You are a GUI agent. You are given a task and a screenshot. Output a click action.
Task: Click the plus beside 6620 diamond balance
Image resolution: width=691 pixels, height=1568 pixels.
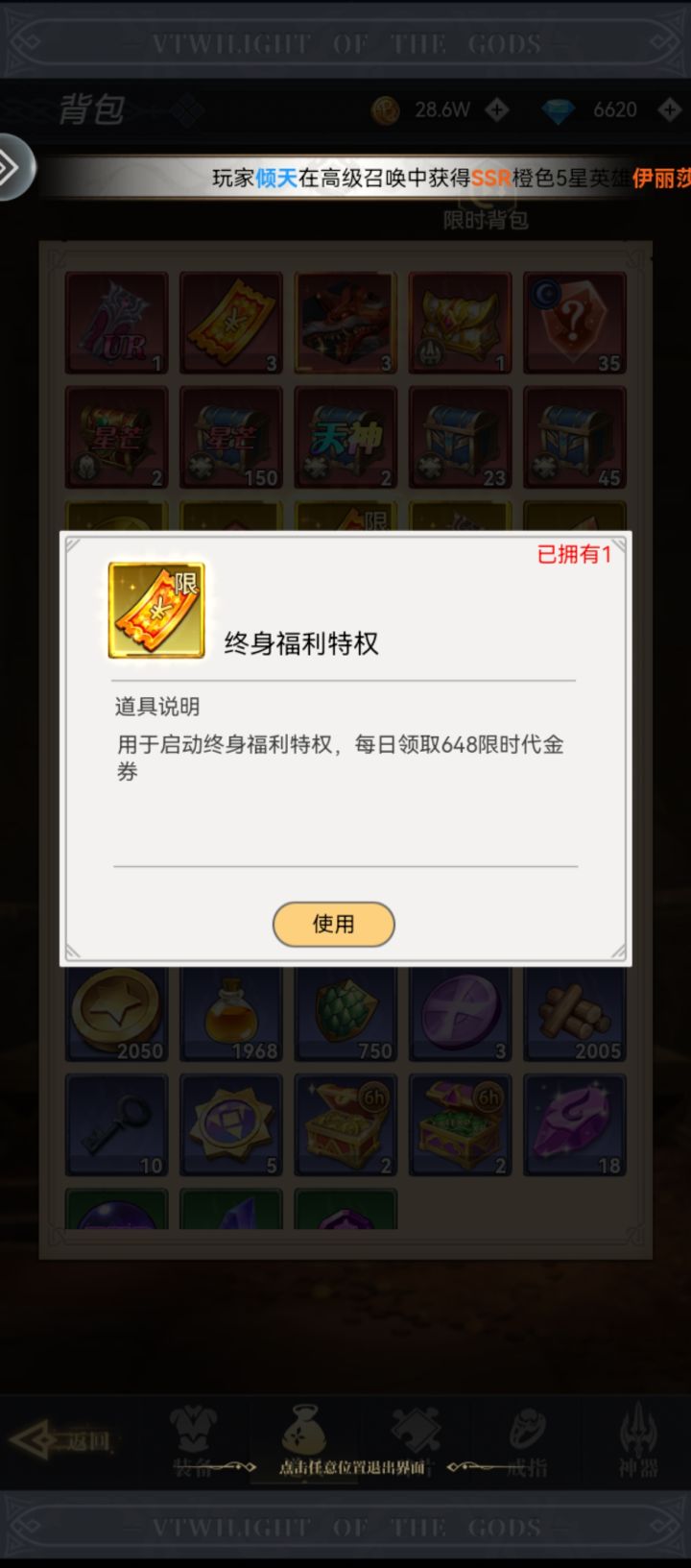point(671,109)
